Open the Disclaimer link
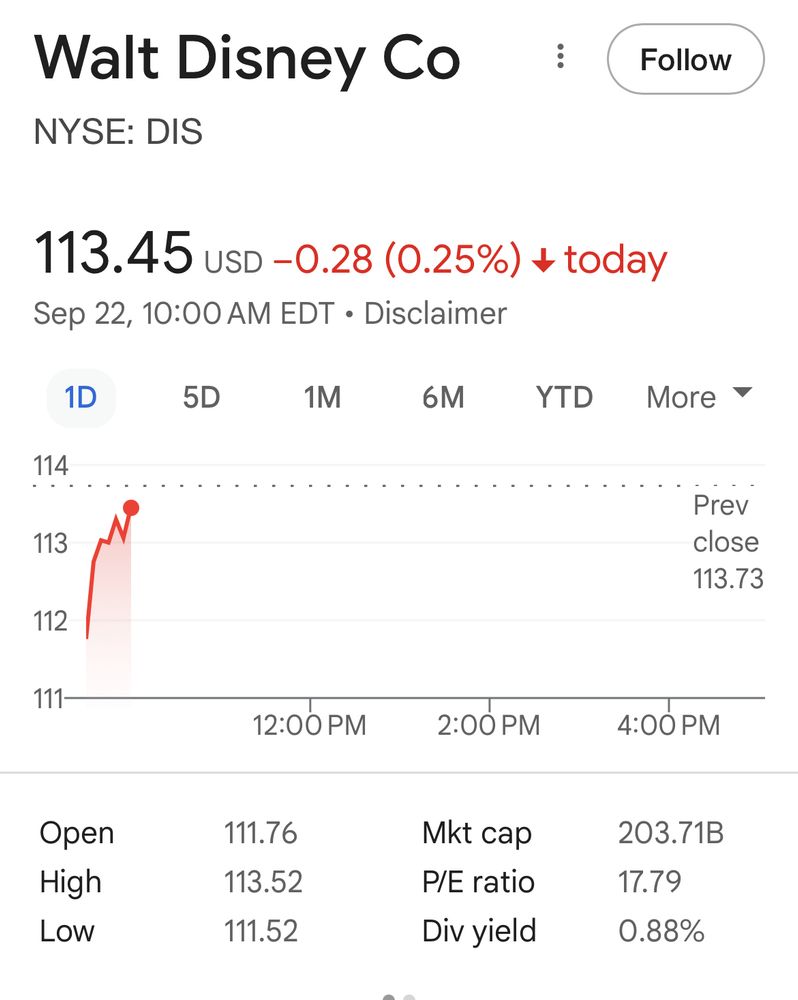Viewport: 798px width, 1000px height. pos(435,314)
